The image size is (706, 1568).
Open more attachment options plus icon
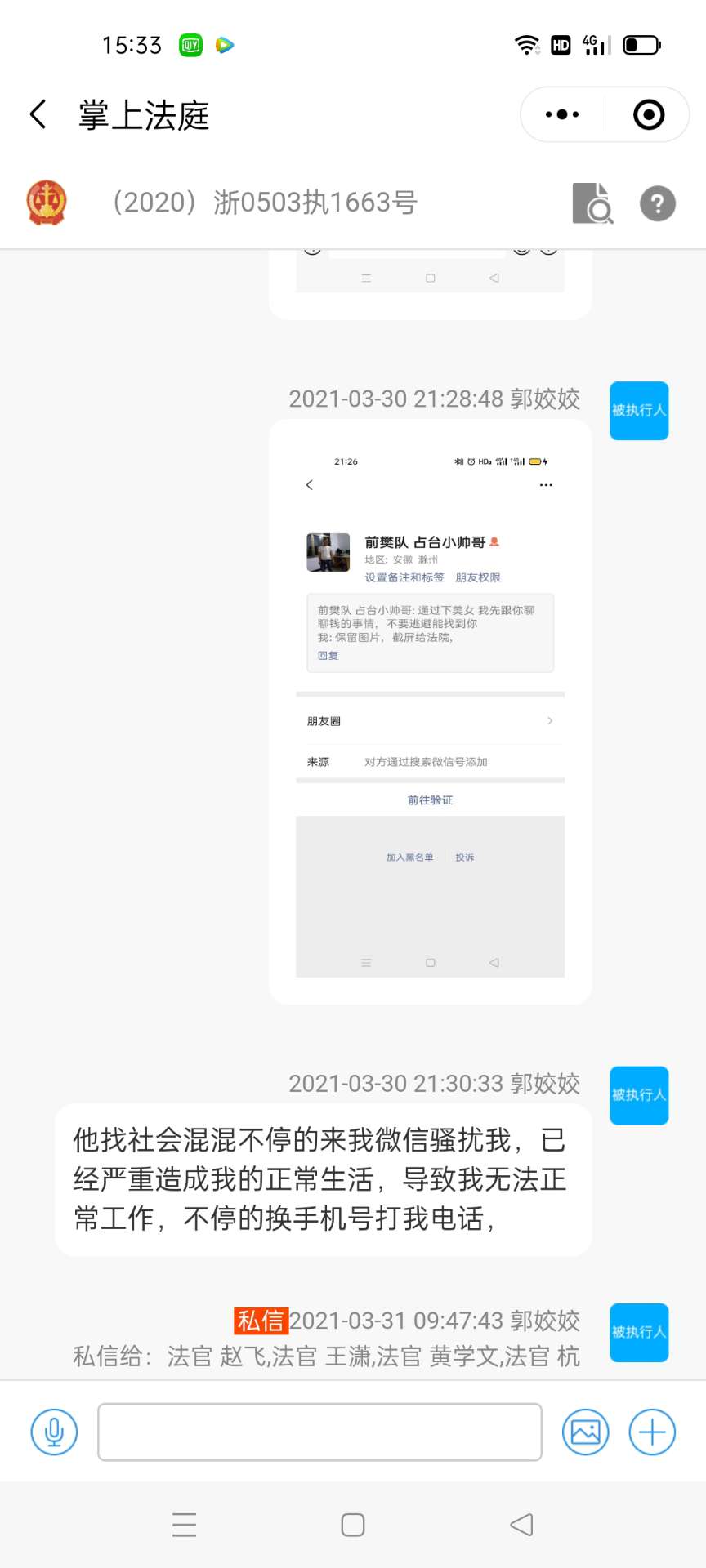coord(652,1432)
